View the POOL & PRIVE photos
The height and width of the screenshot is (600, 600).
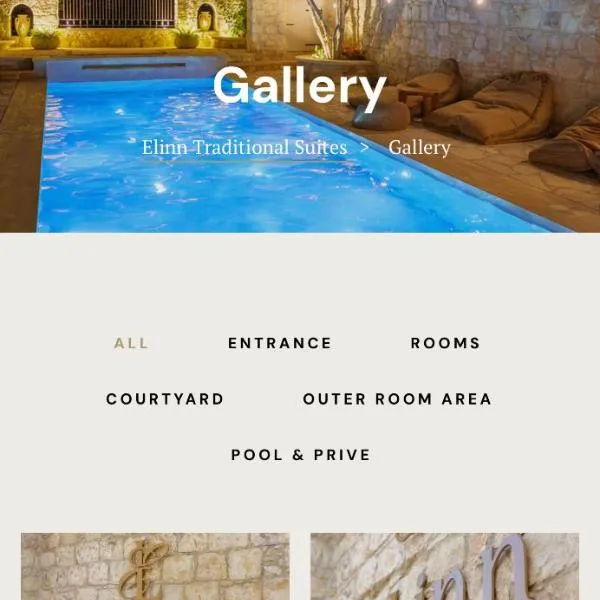pos(301,455)
